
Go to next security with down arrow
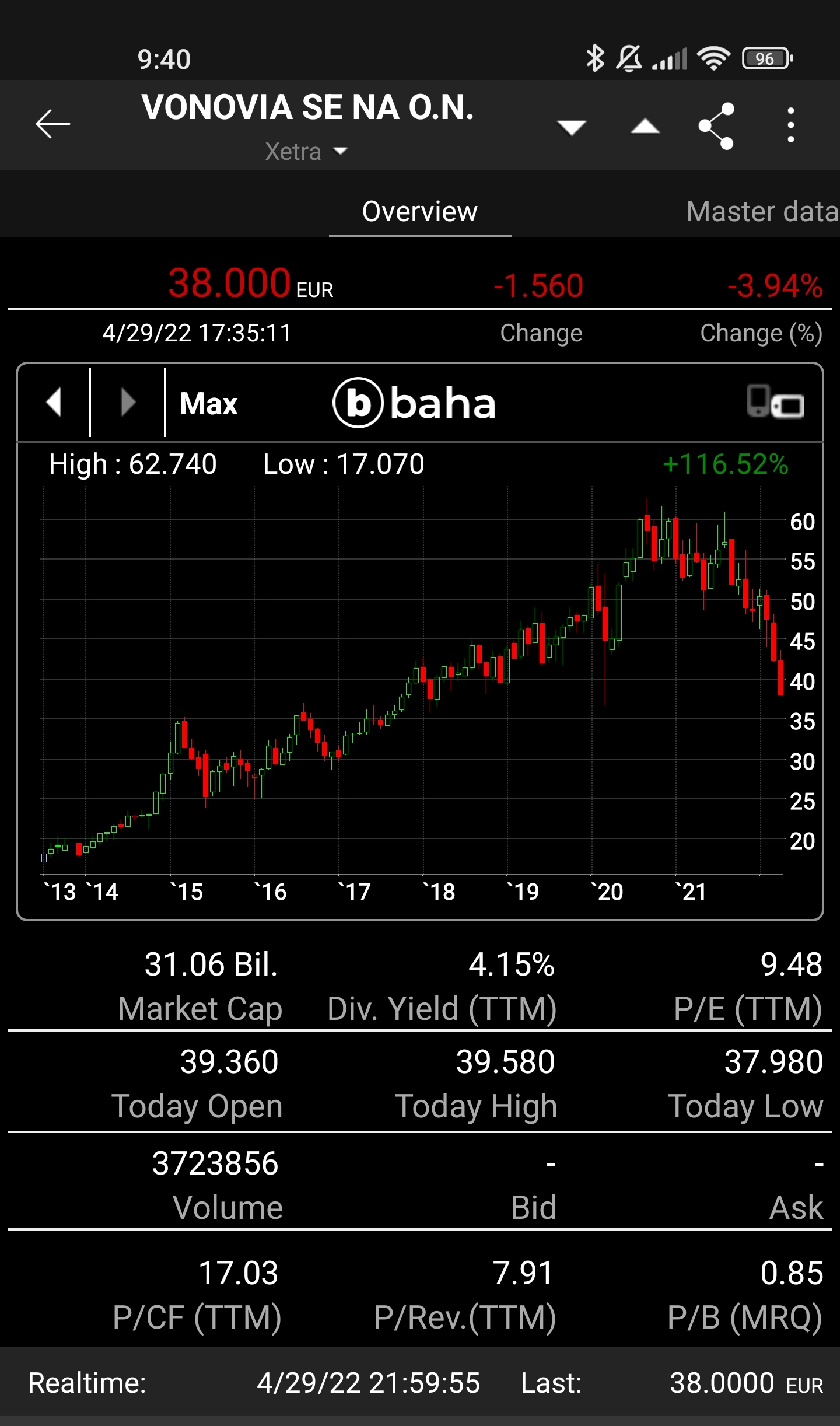coord(571,127)
